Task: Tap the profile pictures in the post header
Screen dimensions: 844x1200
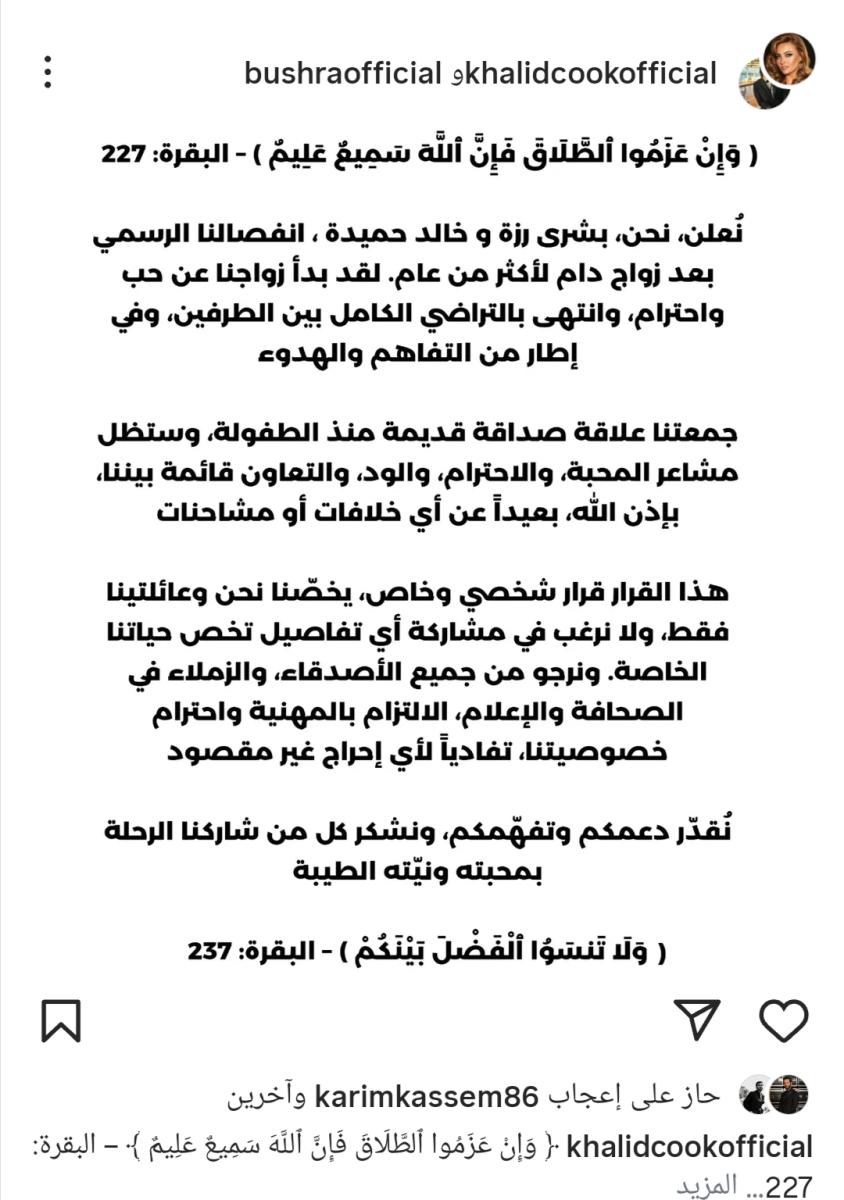Action: pyautogui.click(x=777, y=70)
